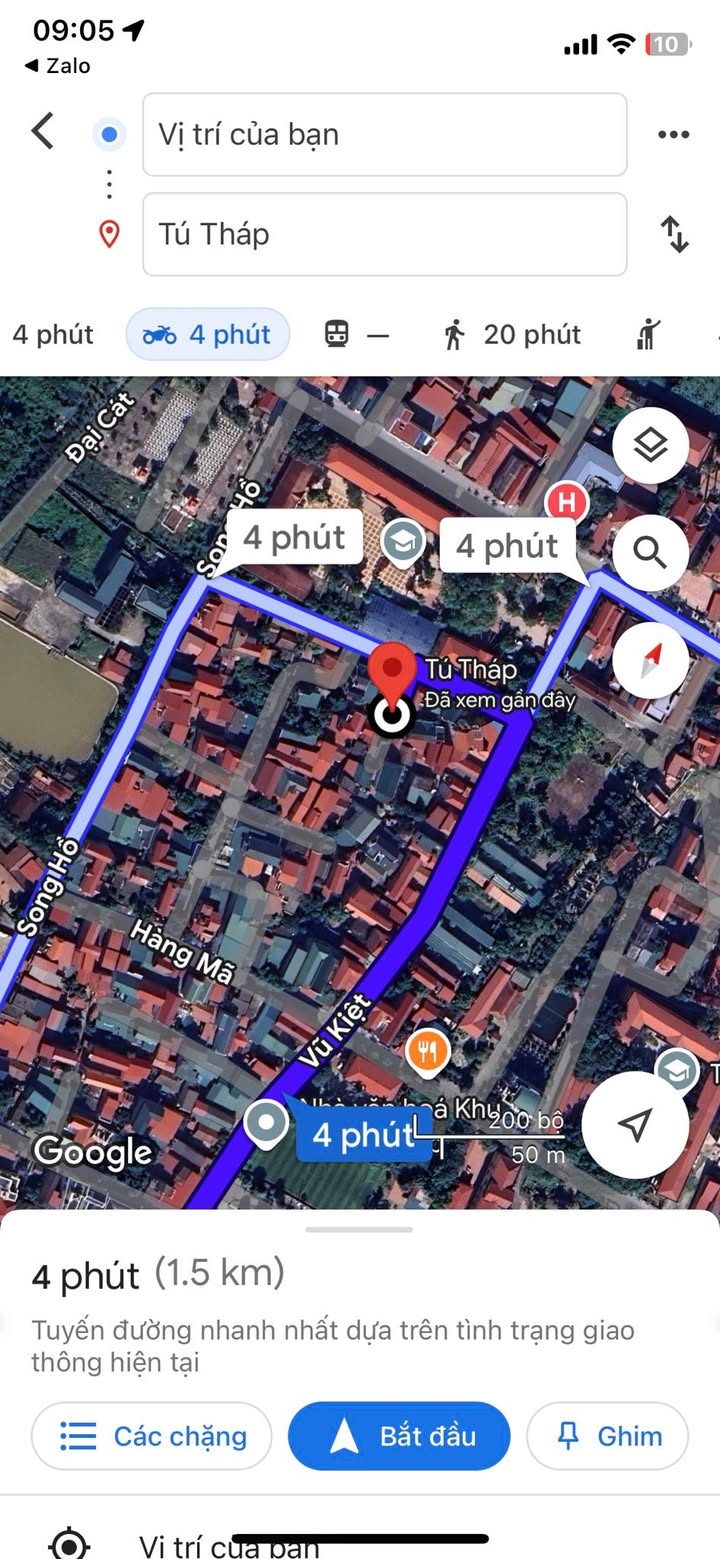Center map on my location
720x1559 pixels.
[x=635, y=1125]
